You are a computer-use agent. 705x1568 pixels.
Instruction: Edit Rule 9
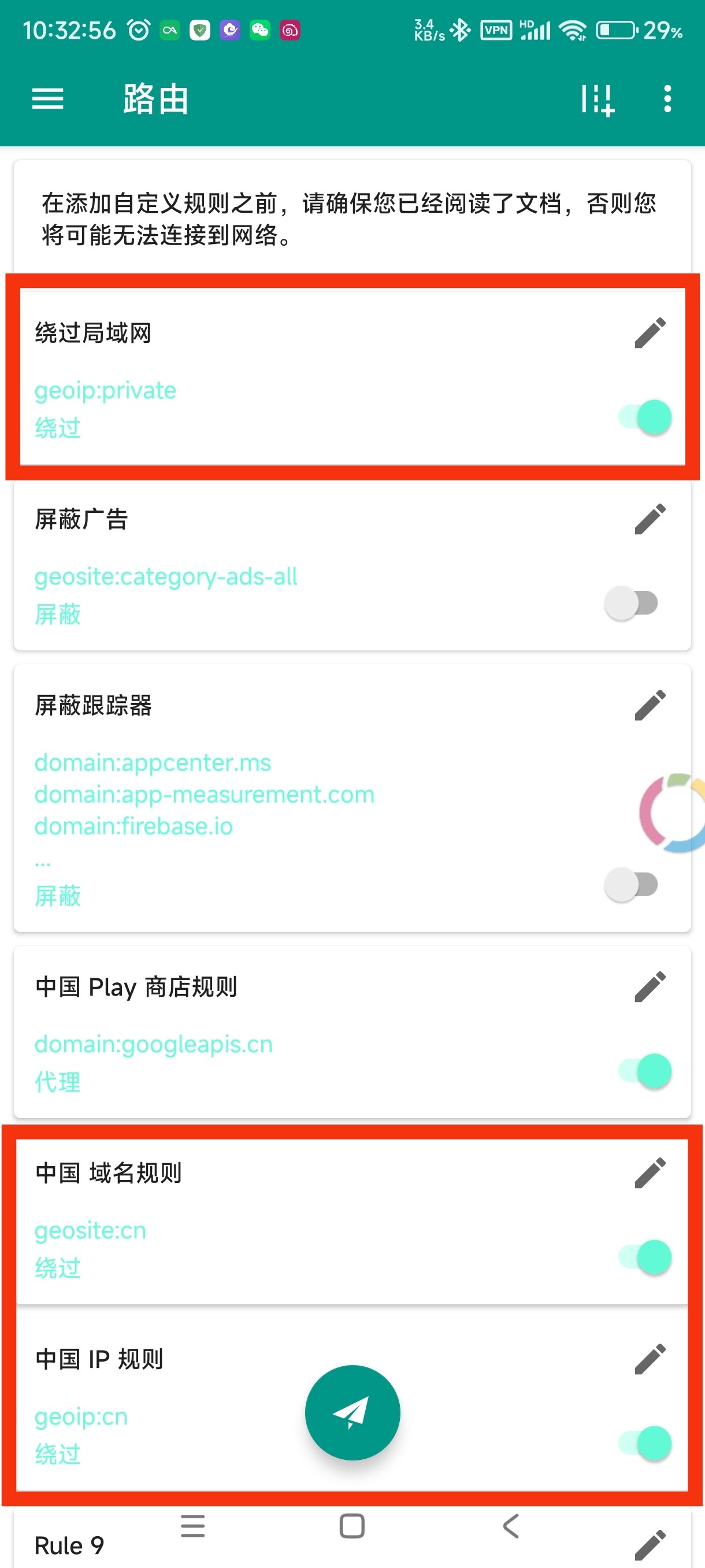[x=650, y=1545]
